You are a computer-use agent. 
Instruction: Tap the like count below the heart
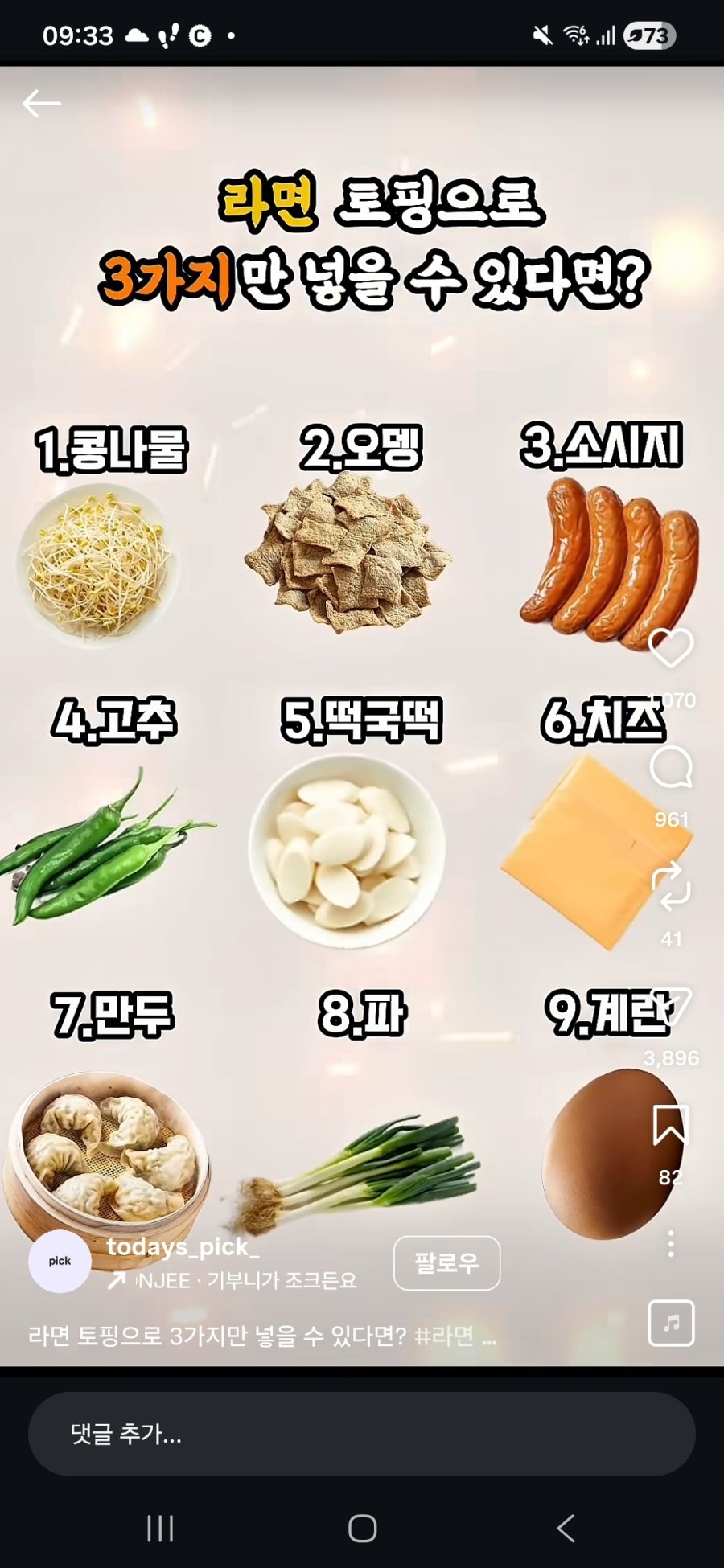(673, 700)
